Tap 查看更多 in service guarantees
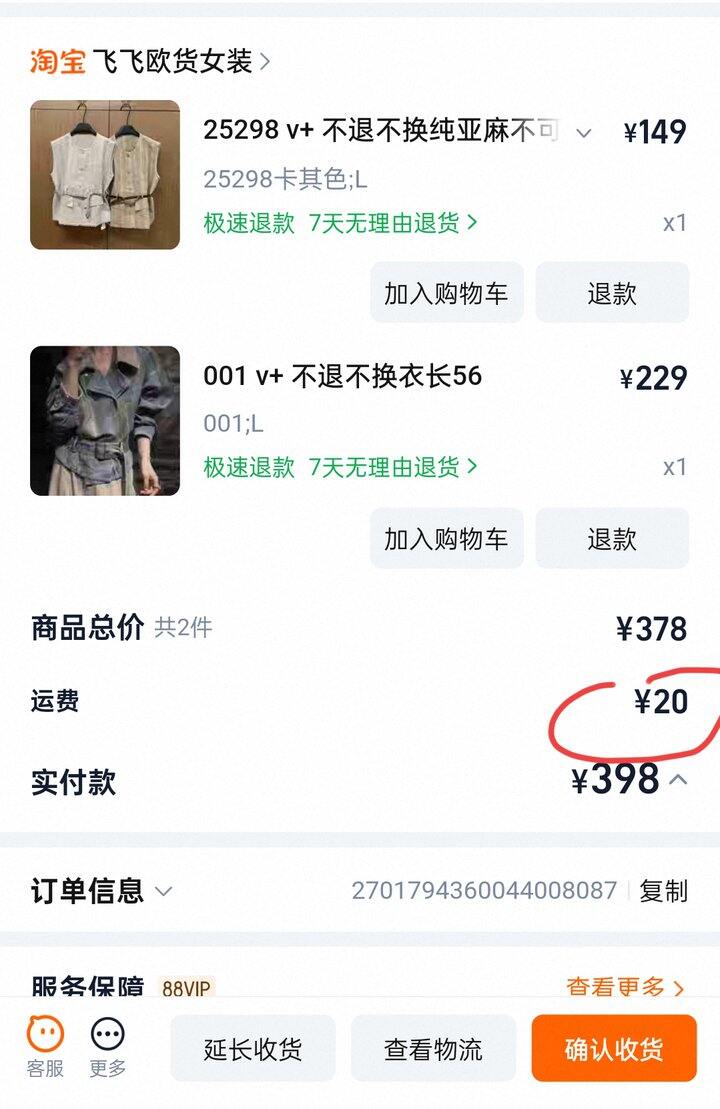The height and width of the screenshot is (1109, 720). 625,987
